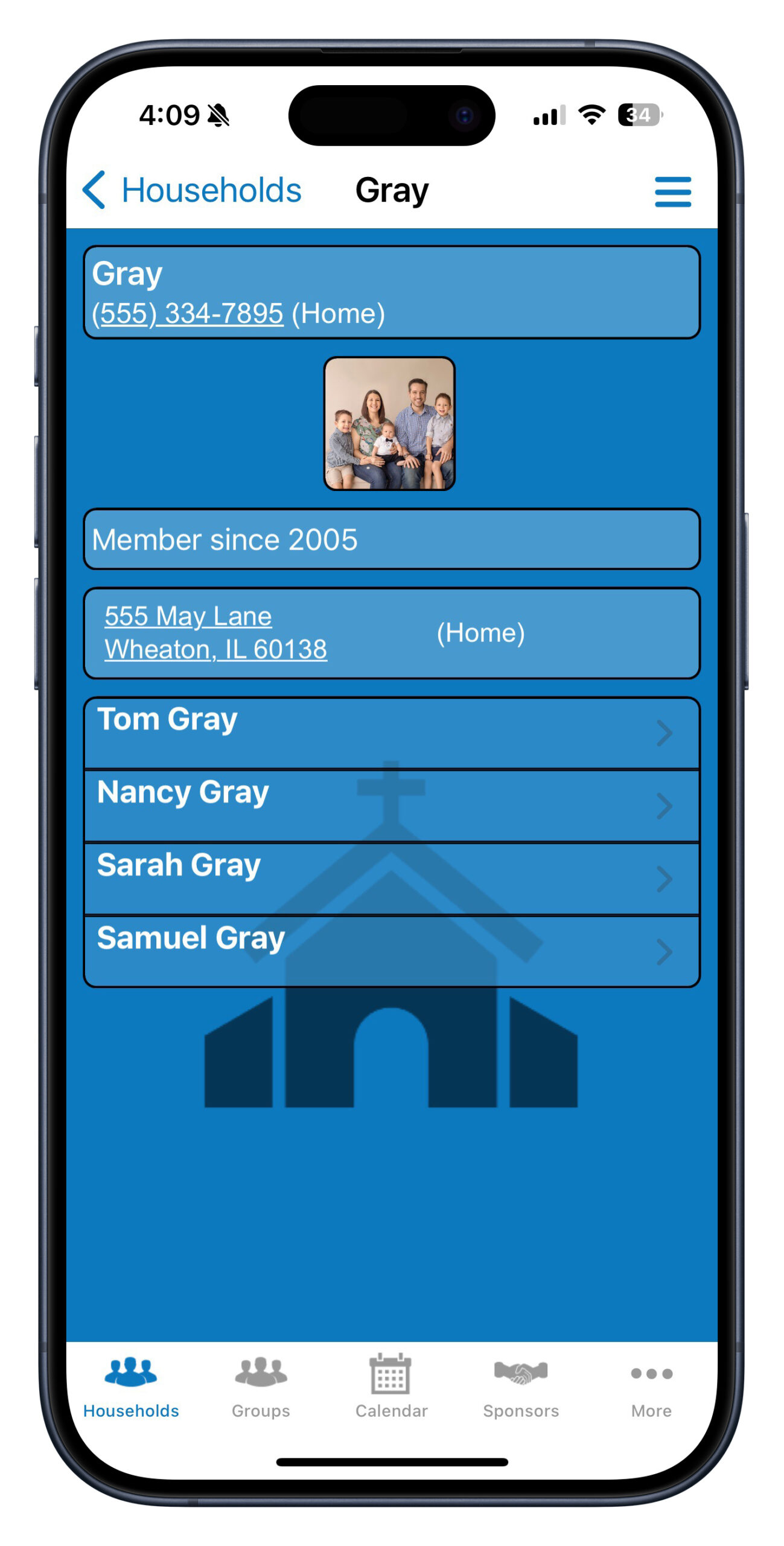Image resolution: width=784 pixels, height=1546 pixels.
Task: Open Nancy Gray's profile
Action: [391, 805]
